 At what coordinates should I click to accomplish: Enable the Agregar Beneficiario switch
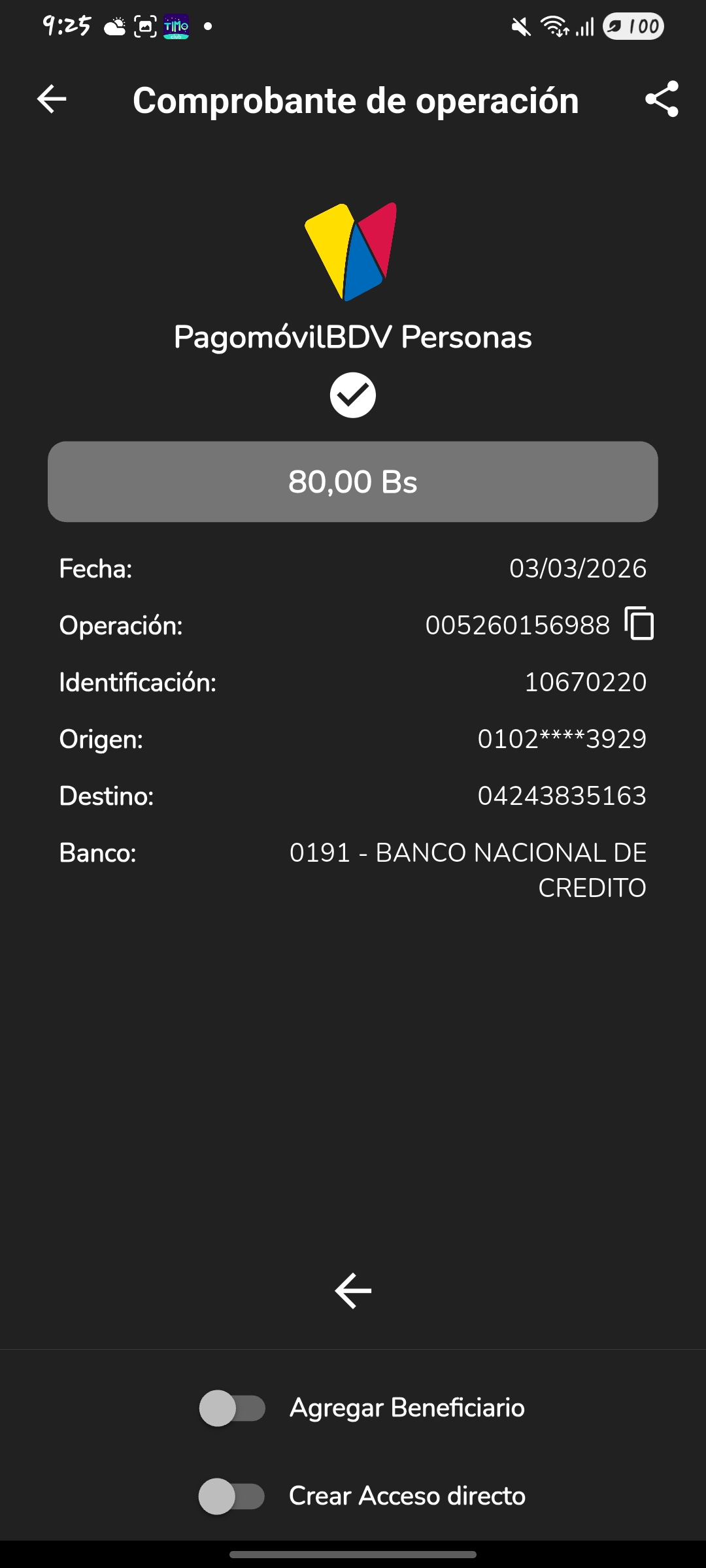tap(232, 1408)
